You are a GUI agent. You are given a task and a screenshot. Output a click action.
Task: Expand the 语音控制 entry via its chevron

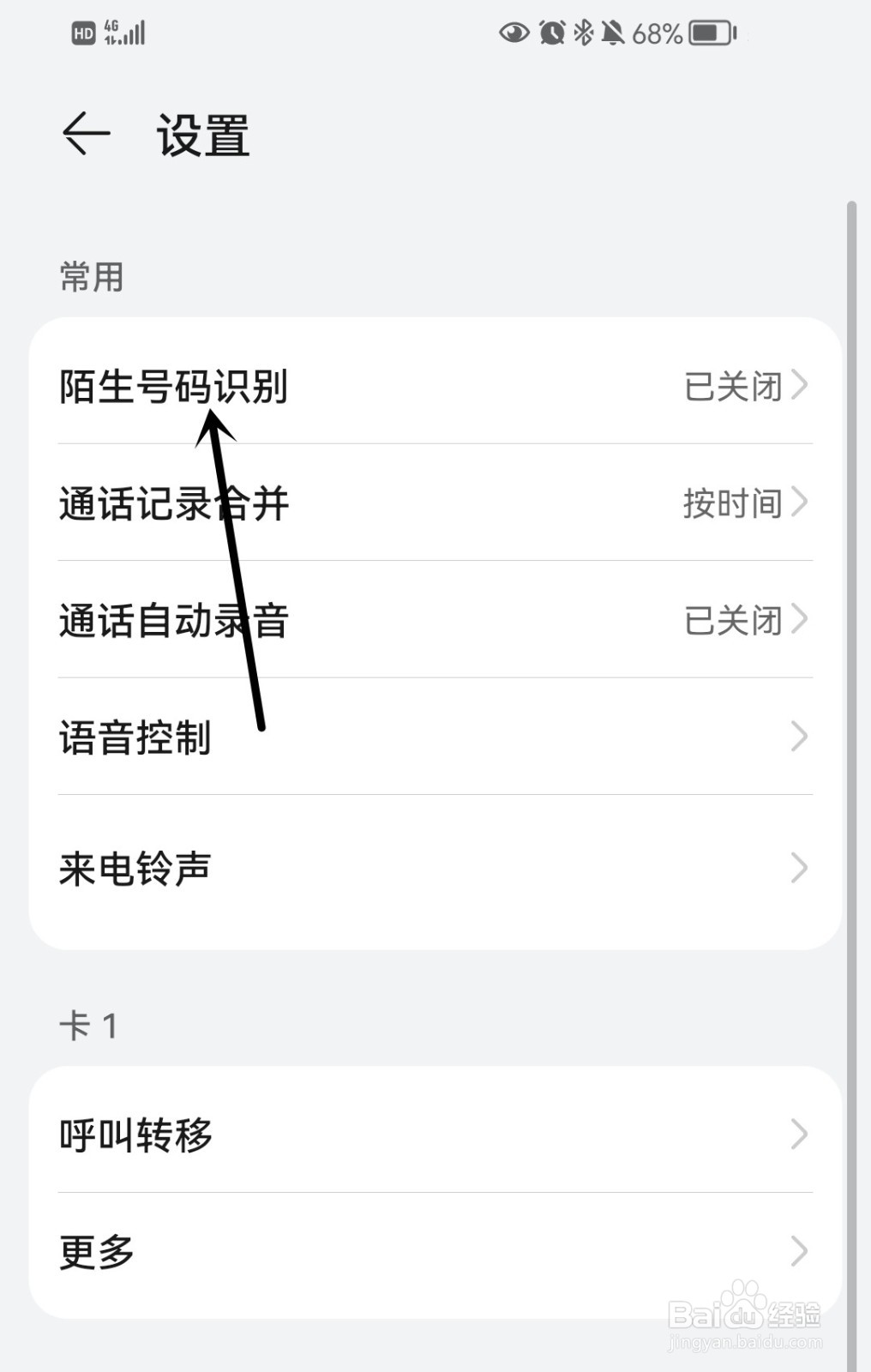point(800,736)
